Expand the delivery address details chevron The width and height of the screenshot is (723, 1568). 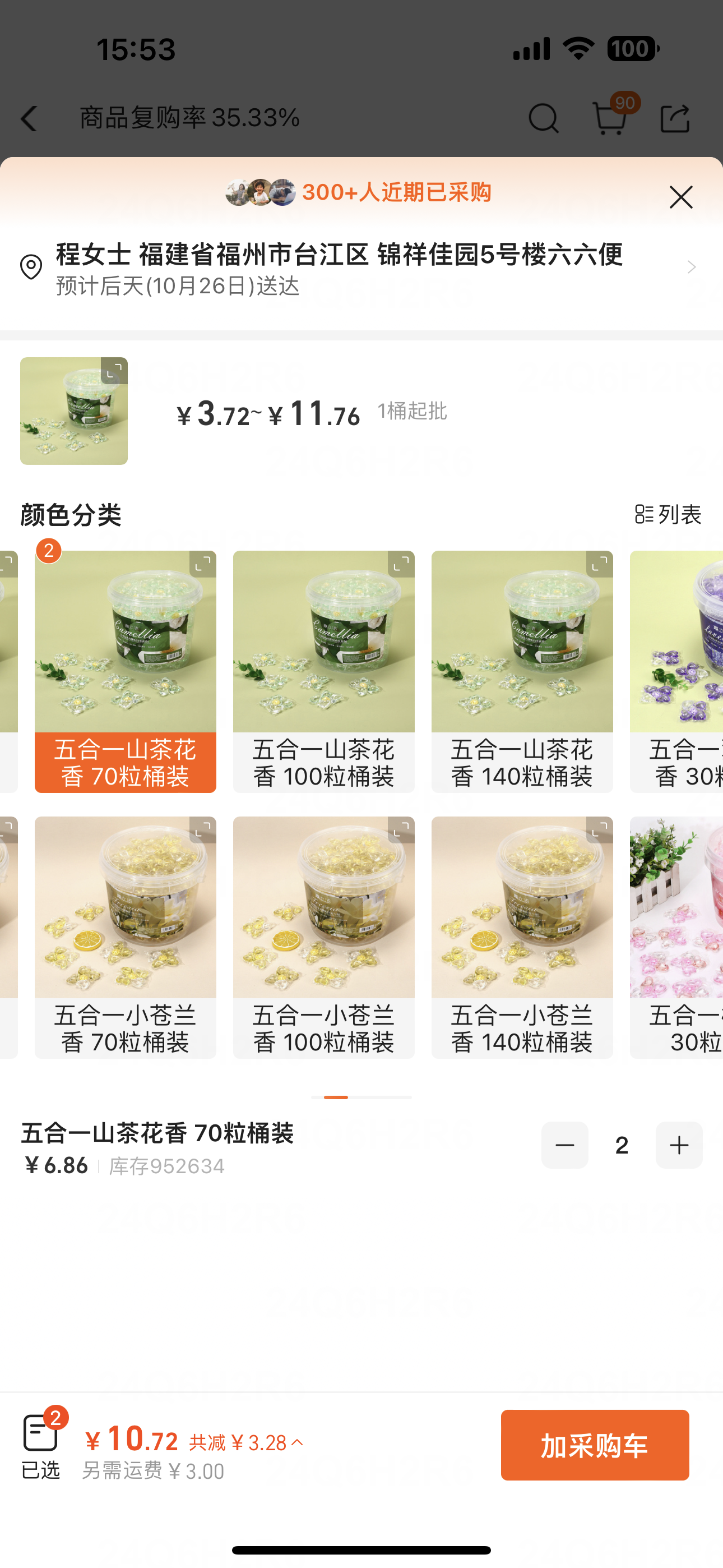click(x=692, y=266)
